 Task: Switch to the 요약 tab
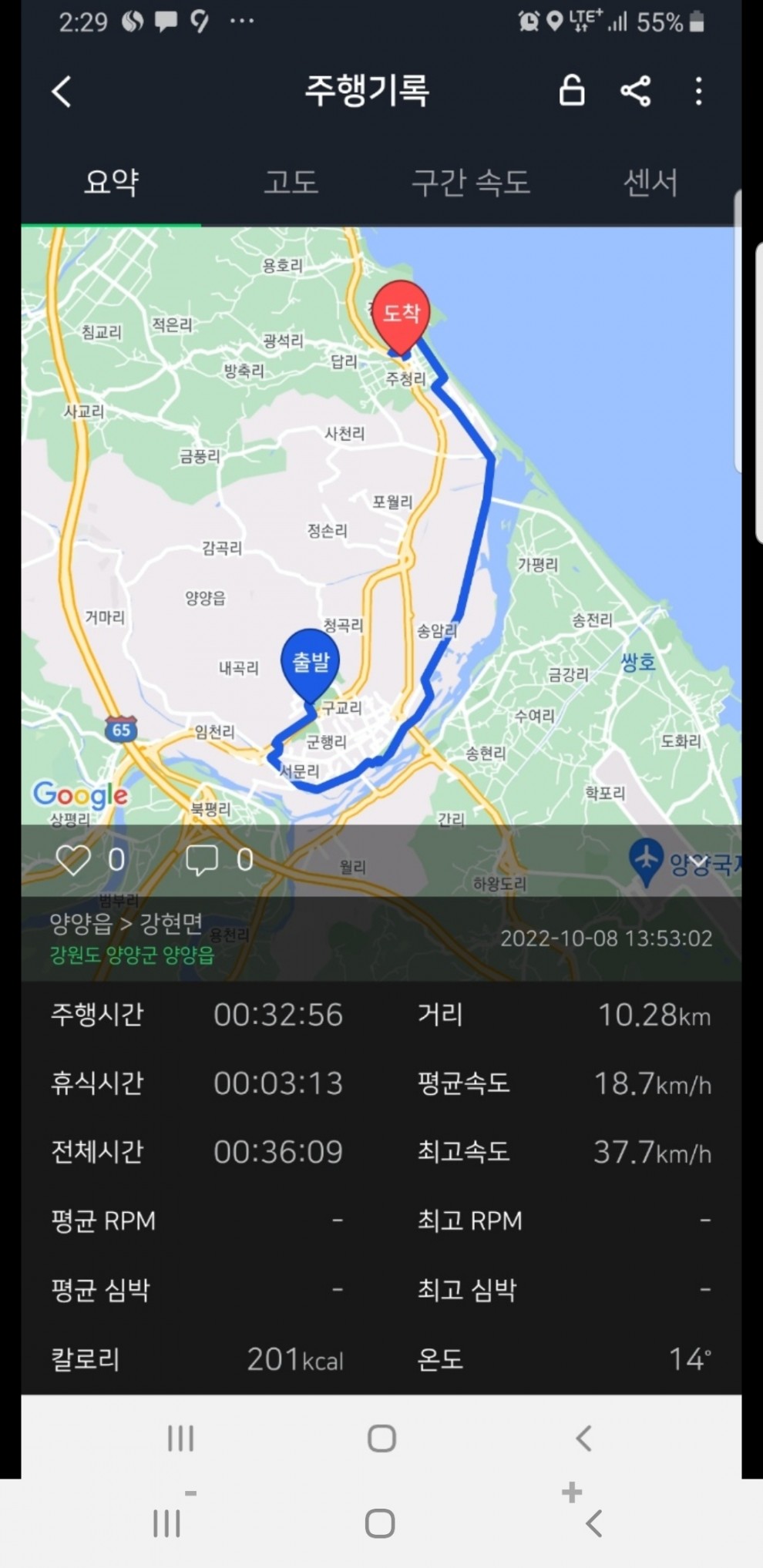pos(111,183)
